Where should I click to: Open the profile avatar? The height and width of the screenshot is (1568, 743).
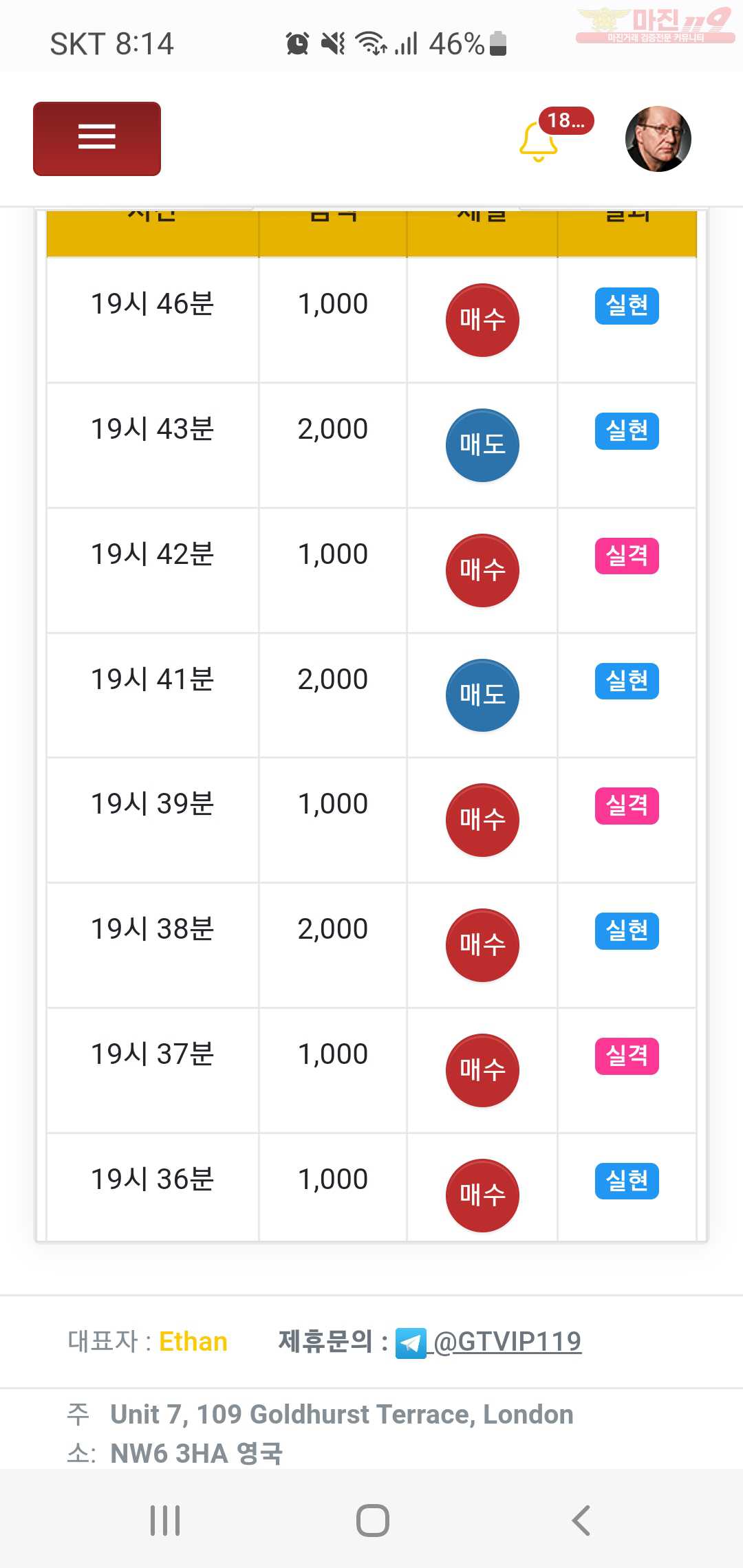[658, 139]
